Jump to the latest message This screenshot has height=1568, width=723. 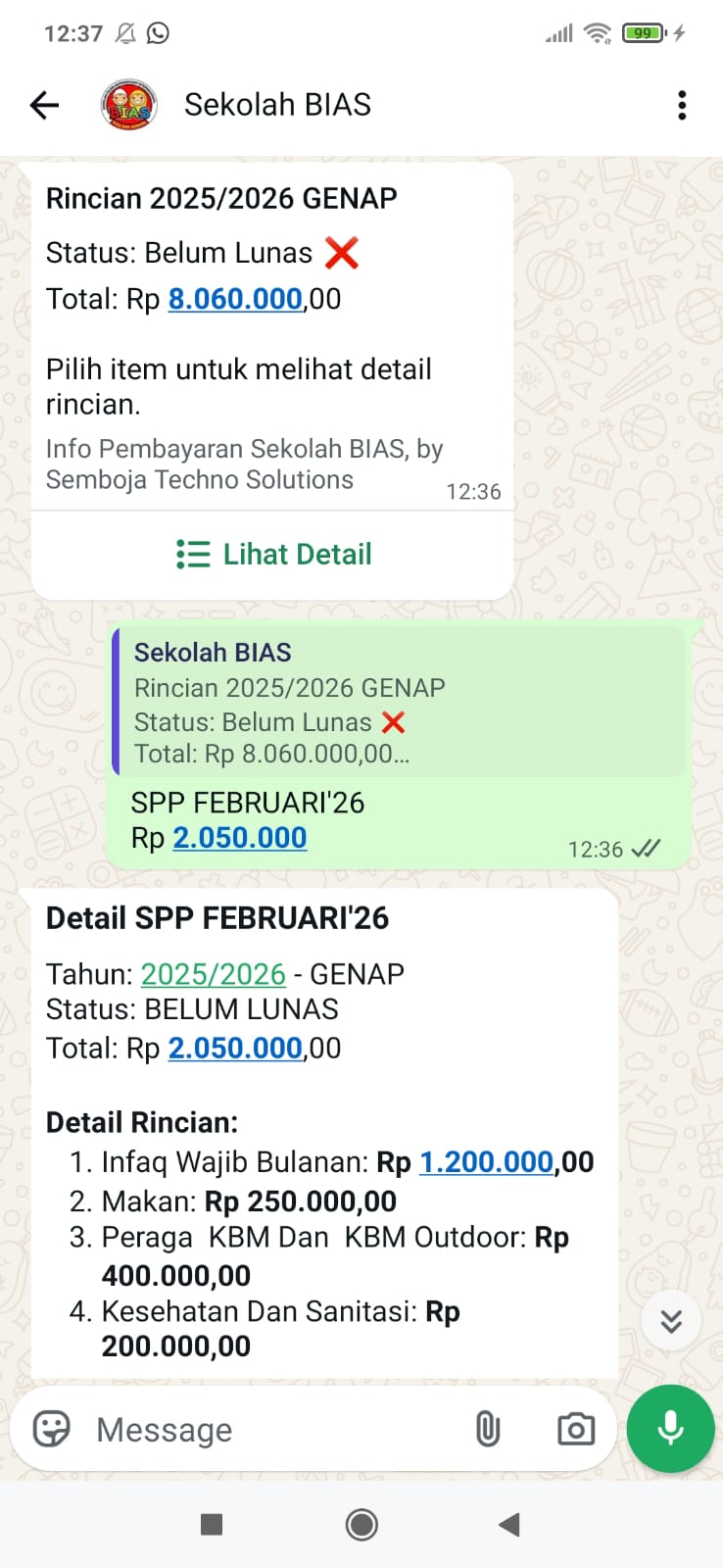(671, 1321)
